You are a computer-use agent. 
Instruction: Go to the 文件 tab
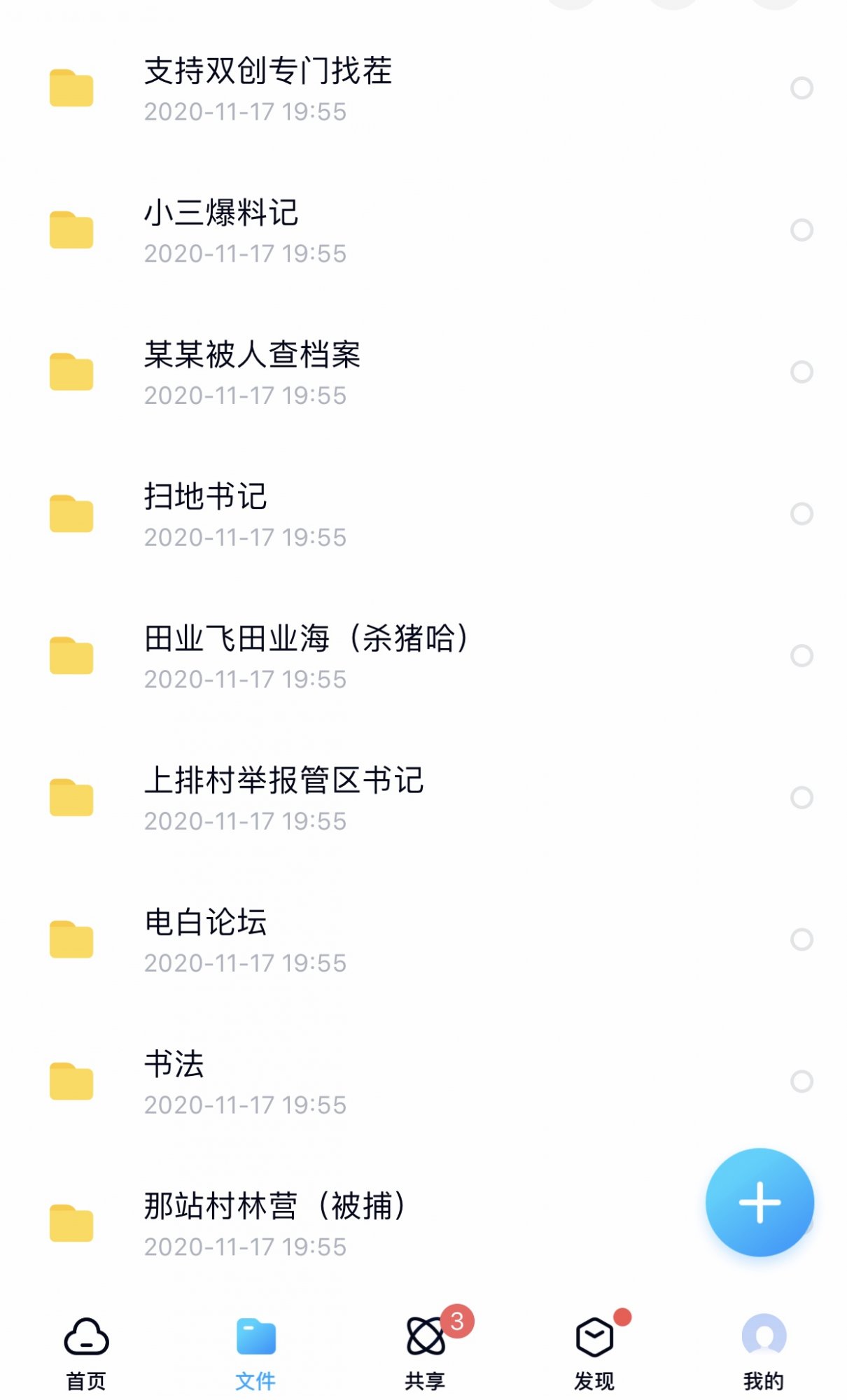(255, 1352)
